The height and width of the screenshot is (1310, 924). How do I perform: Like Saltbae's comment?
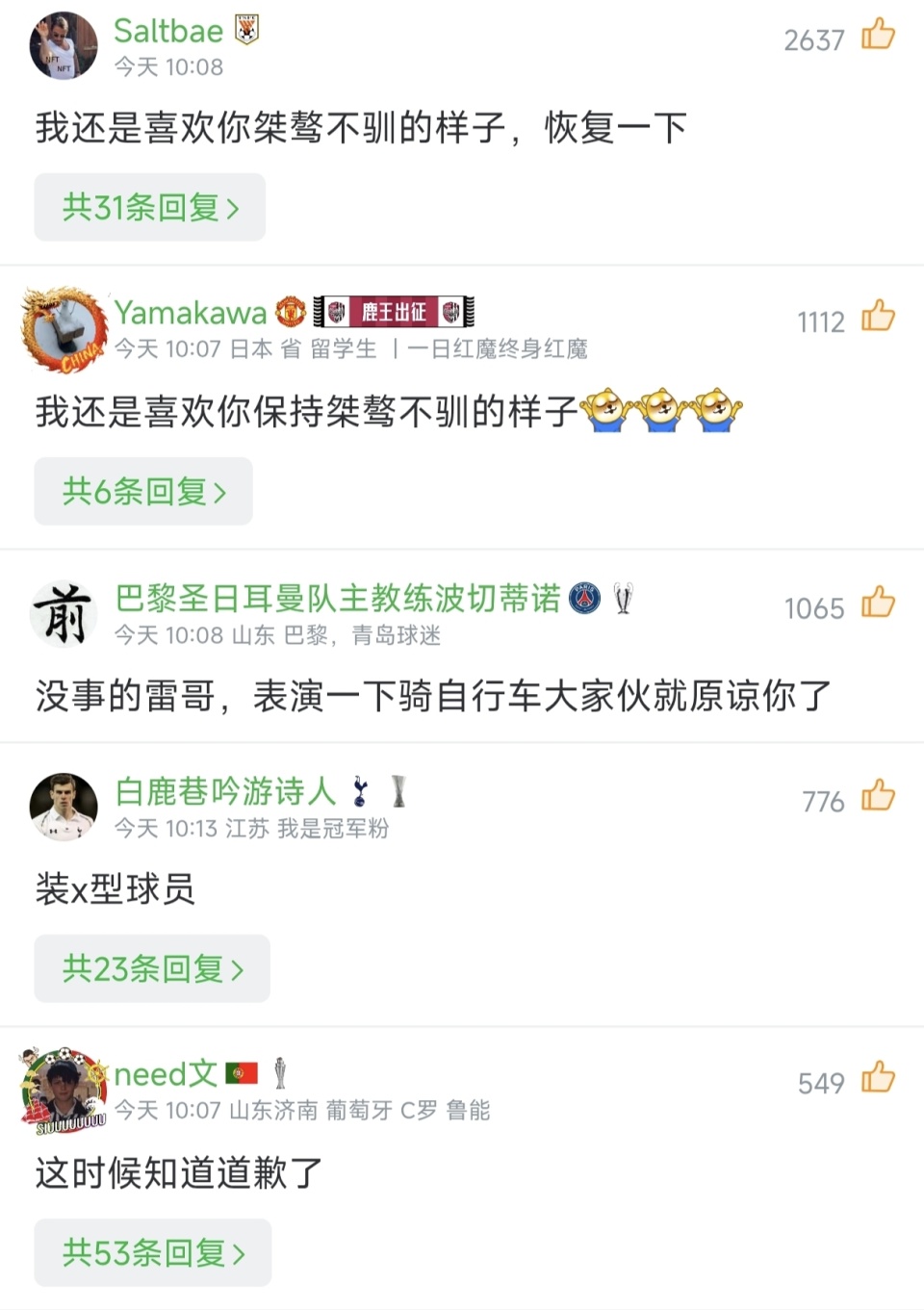pyautogui.click(x=877, y=36)
